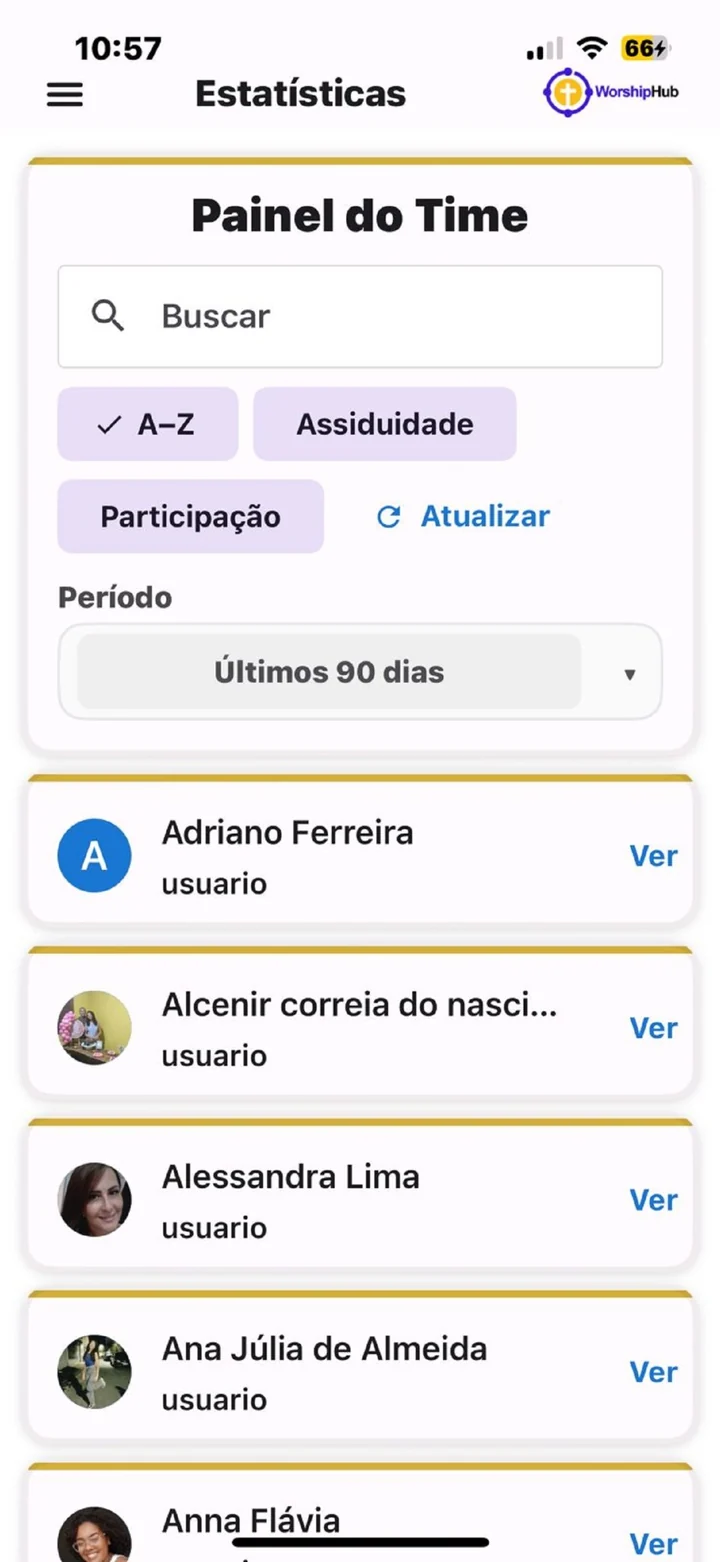Viewport: 720px width, 1562px height.
Task: Toggle the A–Z sort filter chip
Action: [x=147, y=424]
